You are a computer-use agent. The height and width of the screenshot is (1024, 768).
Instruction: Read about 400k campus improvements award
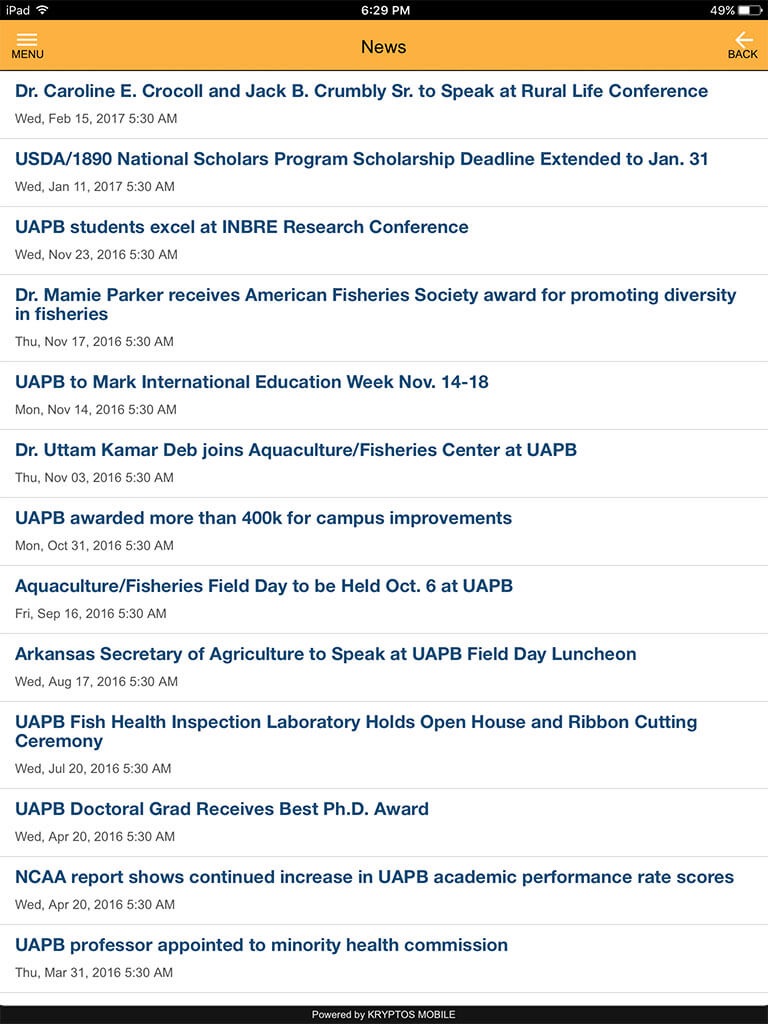pos(384,531)
